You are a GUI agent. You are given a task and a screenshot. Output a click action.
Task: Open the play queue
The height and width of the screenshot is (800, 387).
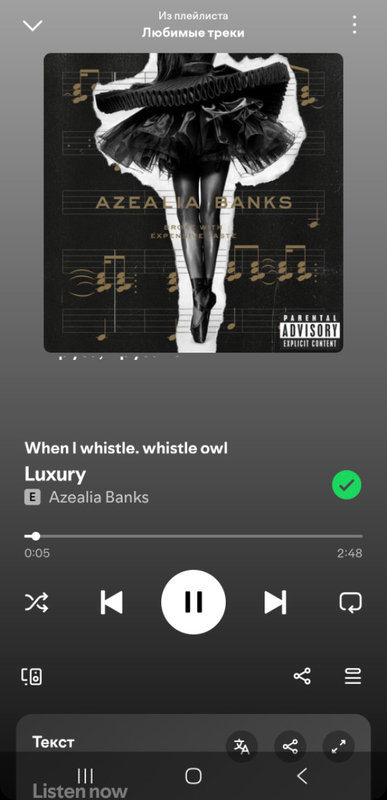coord(353,677)
